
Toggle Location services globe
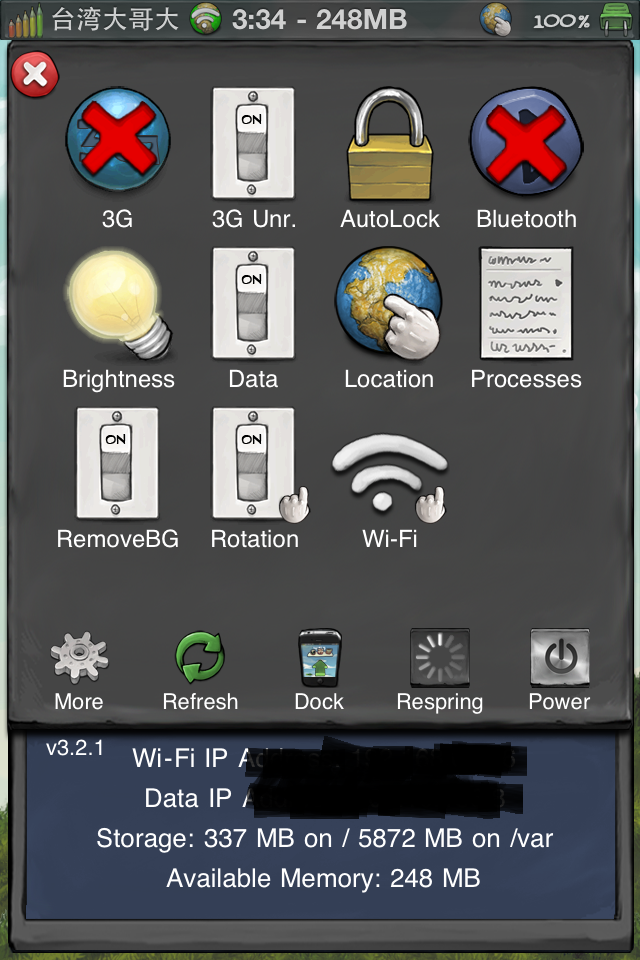pyautogui.click(x=389, y=302)
